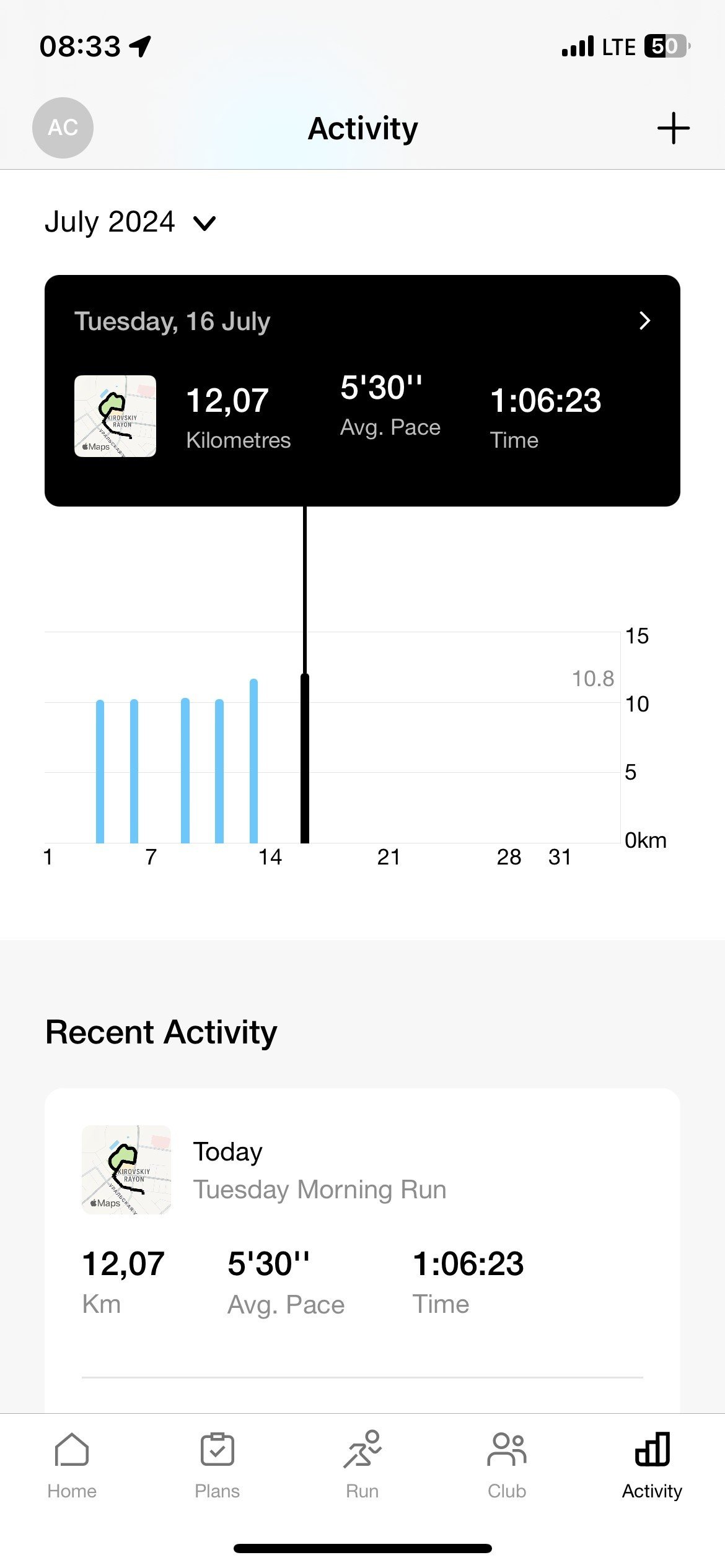Switch to the Plans tab
The image size is (725, 1568).
click(x=217, y=1465)
